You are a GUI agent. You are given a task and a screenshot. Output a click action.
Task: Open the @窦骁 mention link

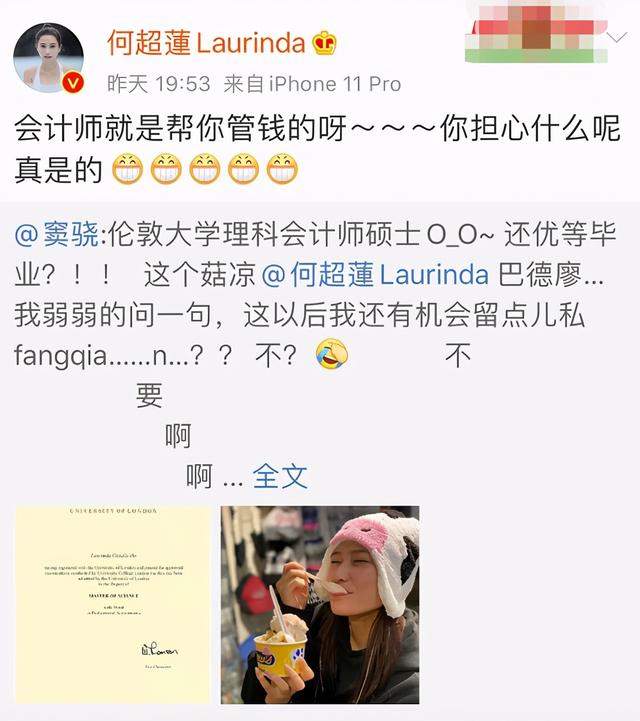pyautogui.click(x=57, y=234)
